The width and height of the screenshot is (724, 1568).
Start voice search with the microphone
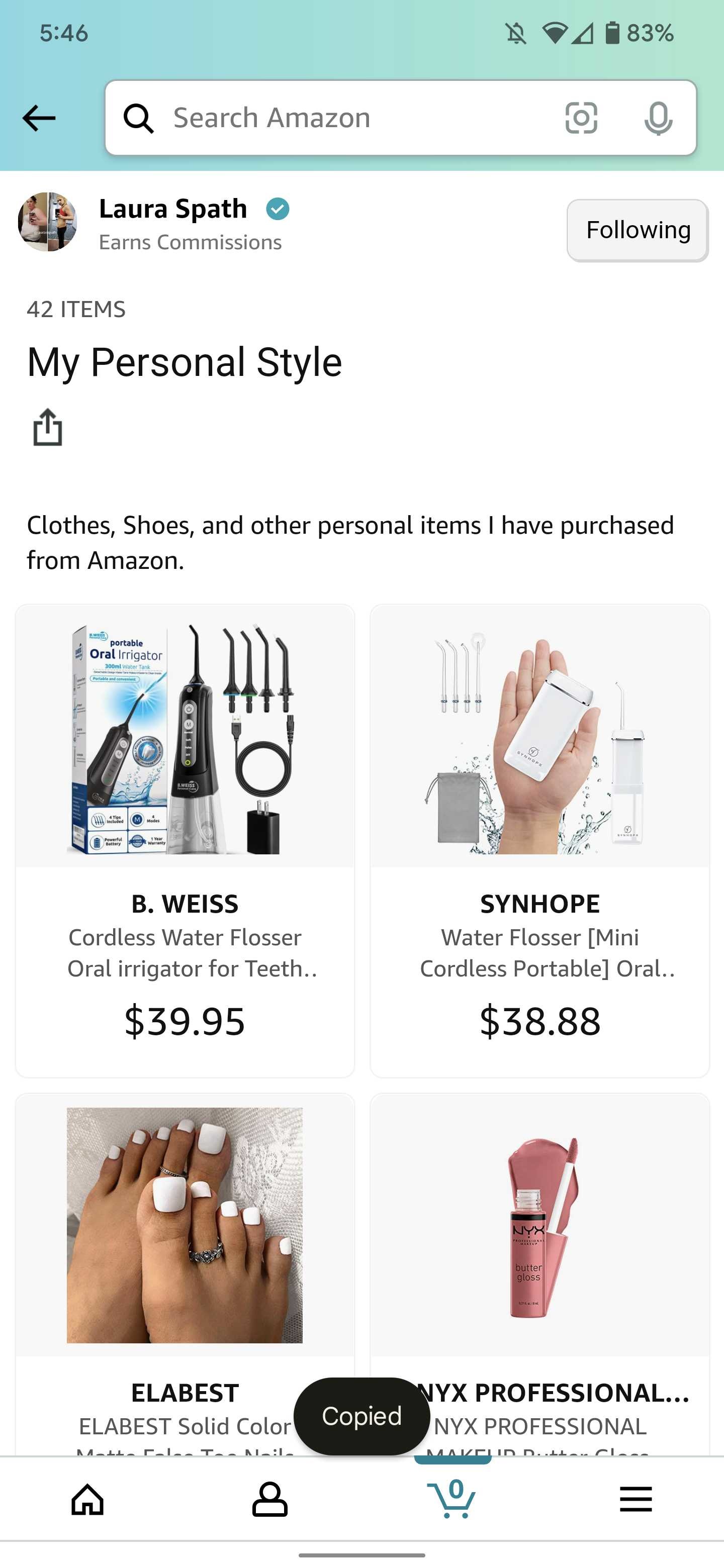tap(658, 118)
